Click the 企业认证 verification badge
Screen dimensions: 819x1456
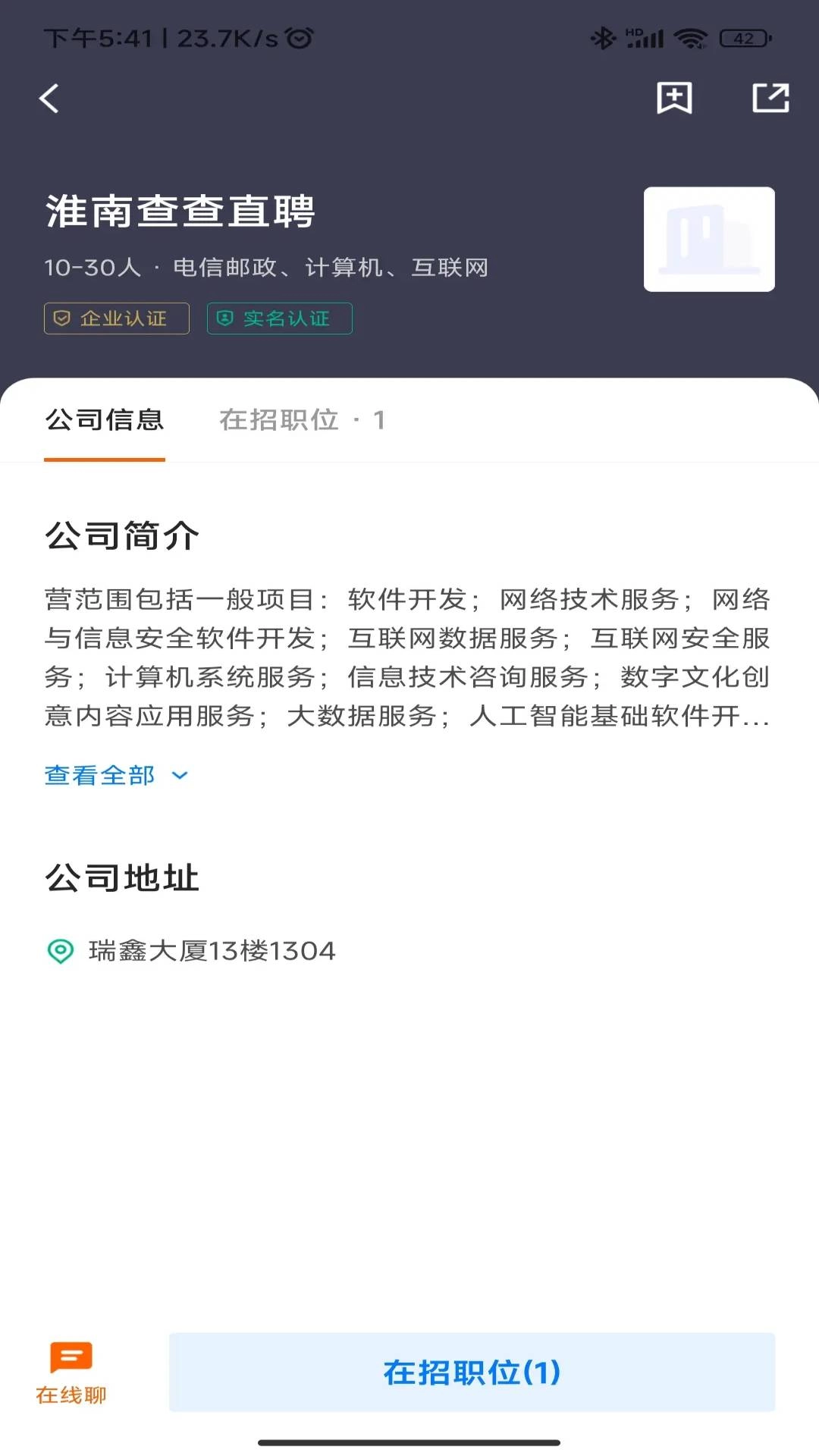point(115,318)
